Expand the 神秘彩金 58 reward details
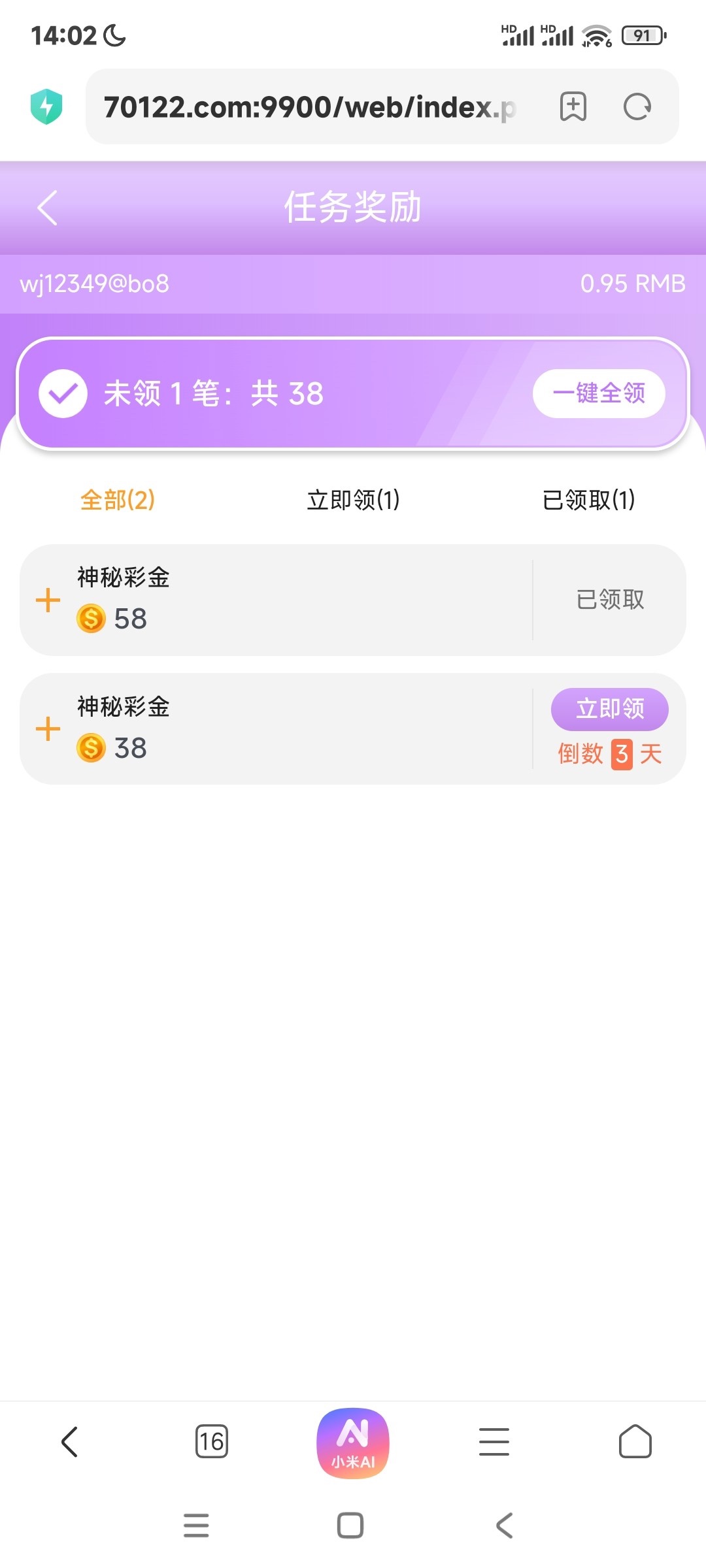The width and height of the screenshot is (706, 1568). pos(48,600)
